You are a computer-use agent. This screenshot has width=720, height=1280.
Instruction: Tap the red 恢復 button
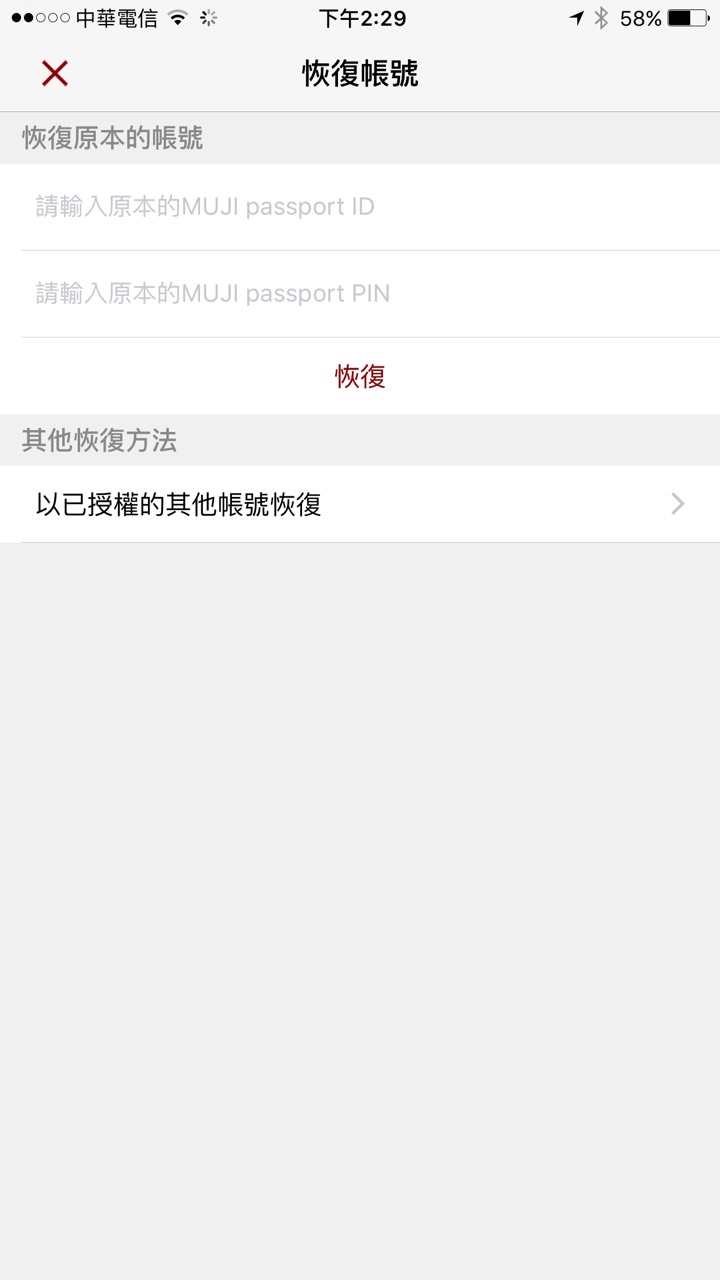(360, 377)
